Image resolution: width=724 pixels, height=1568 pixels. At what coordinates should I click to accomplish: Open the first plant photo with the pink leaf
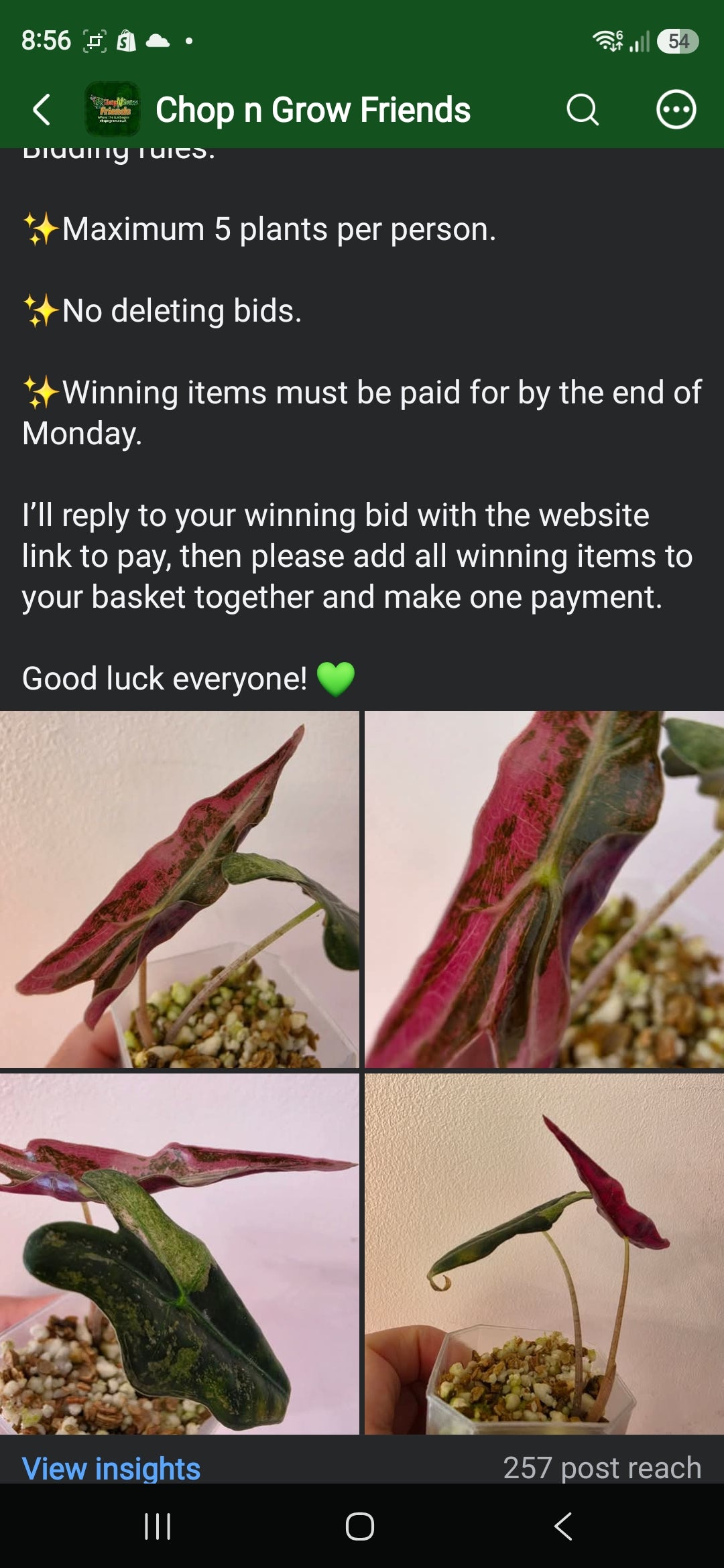pyautogui.click(x=179, y=889)
